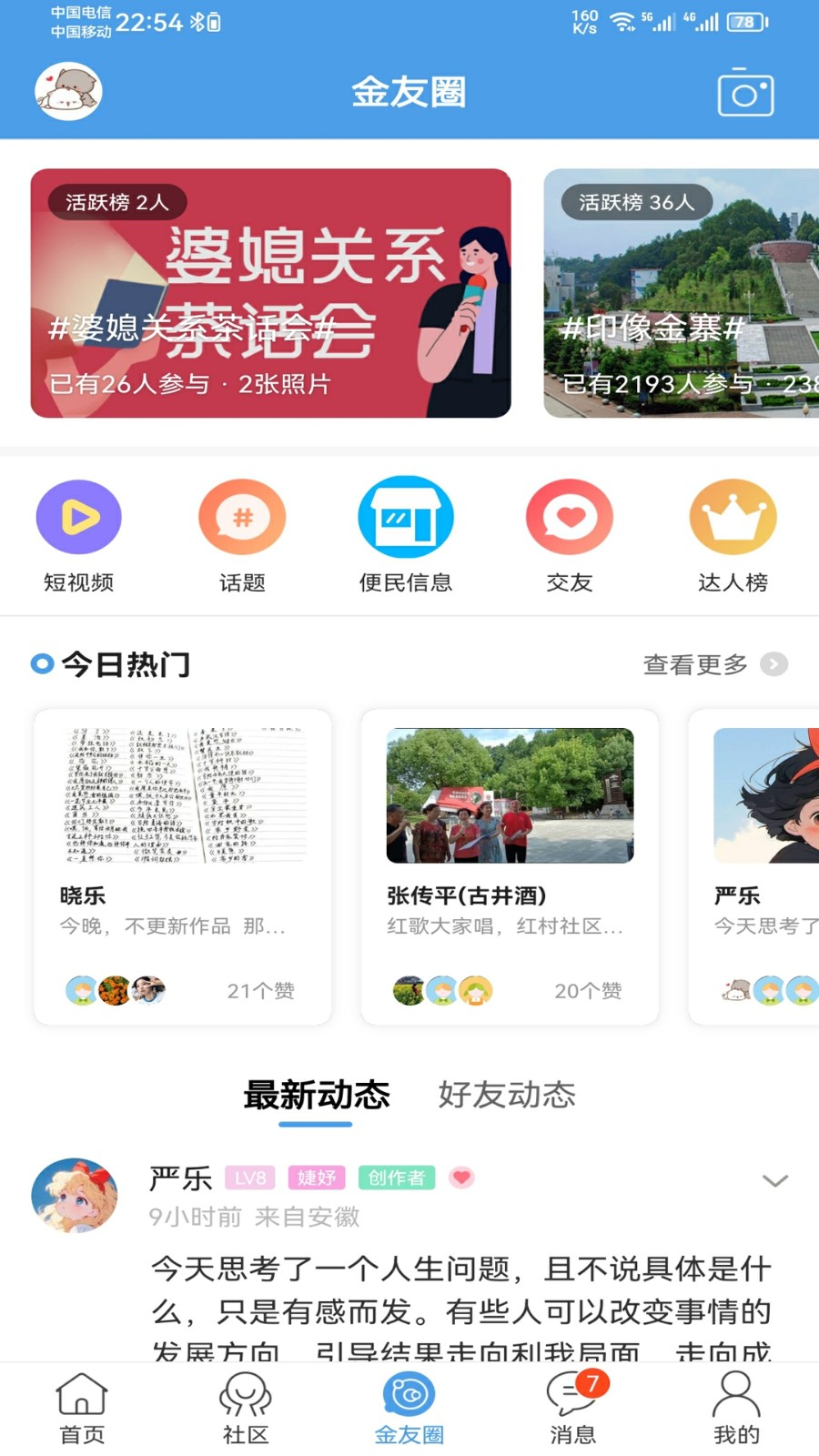The image size is (819, 1456).
Task: Like the heart icon on 严乐's post
Action: 462,1177
